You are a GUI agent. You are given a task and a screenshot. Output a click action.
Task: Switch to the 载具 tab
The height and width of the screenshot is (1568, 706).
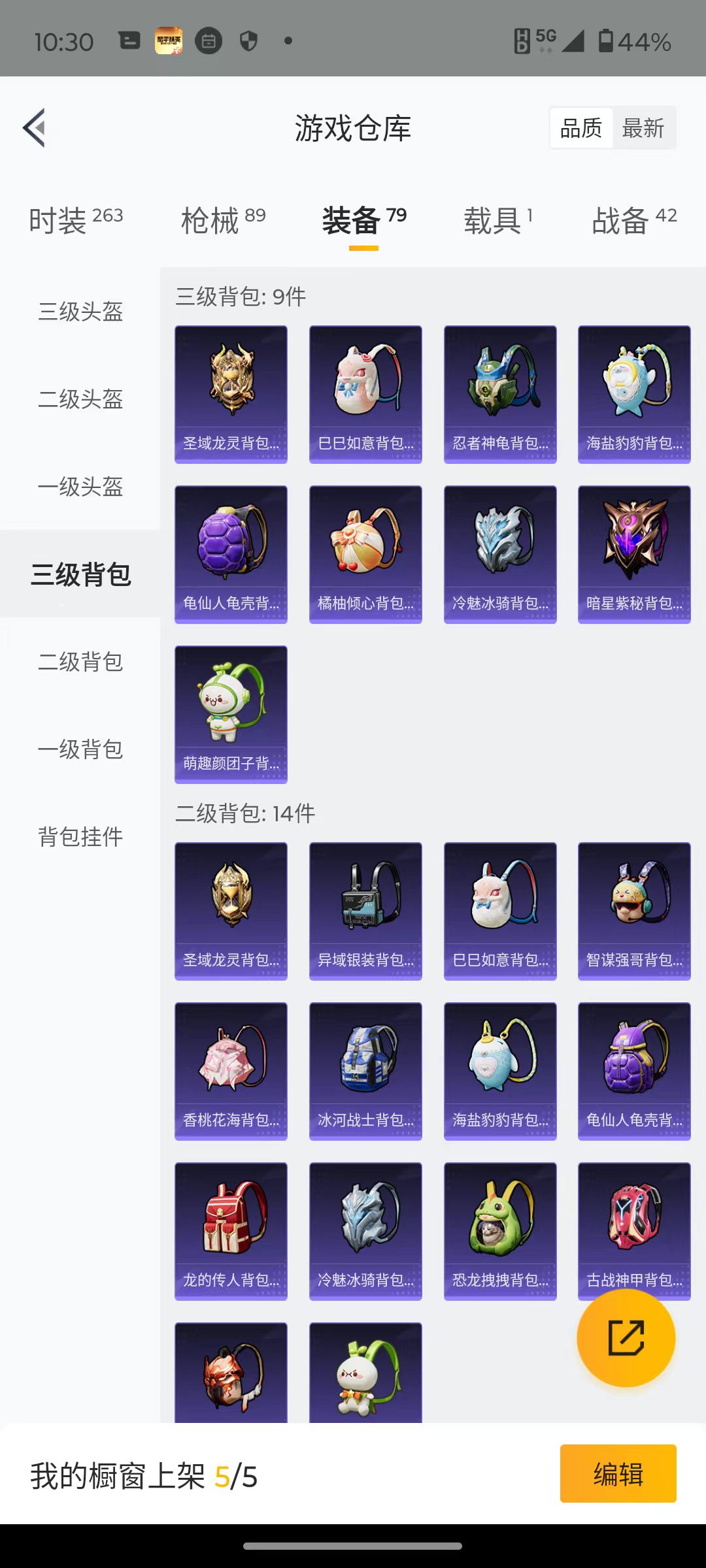[x=498, y=220]
